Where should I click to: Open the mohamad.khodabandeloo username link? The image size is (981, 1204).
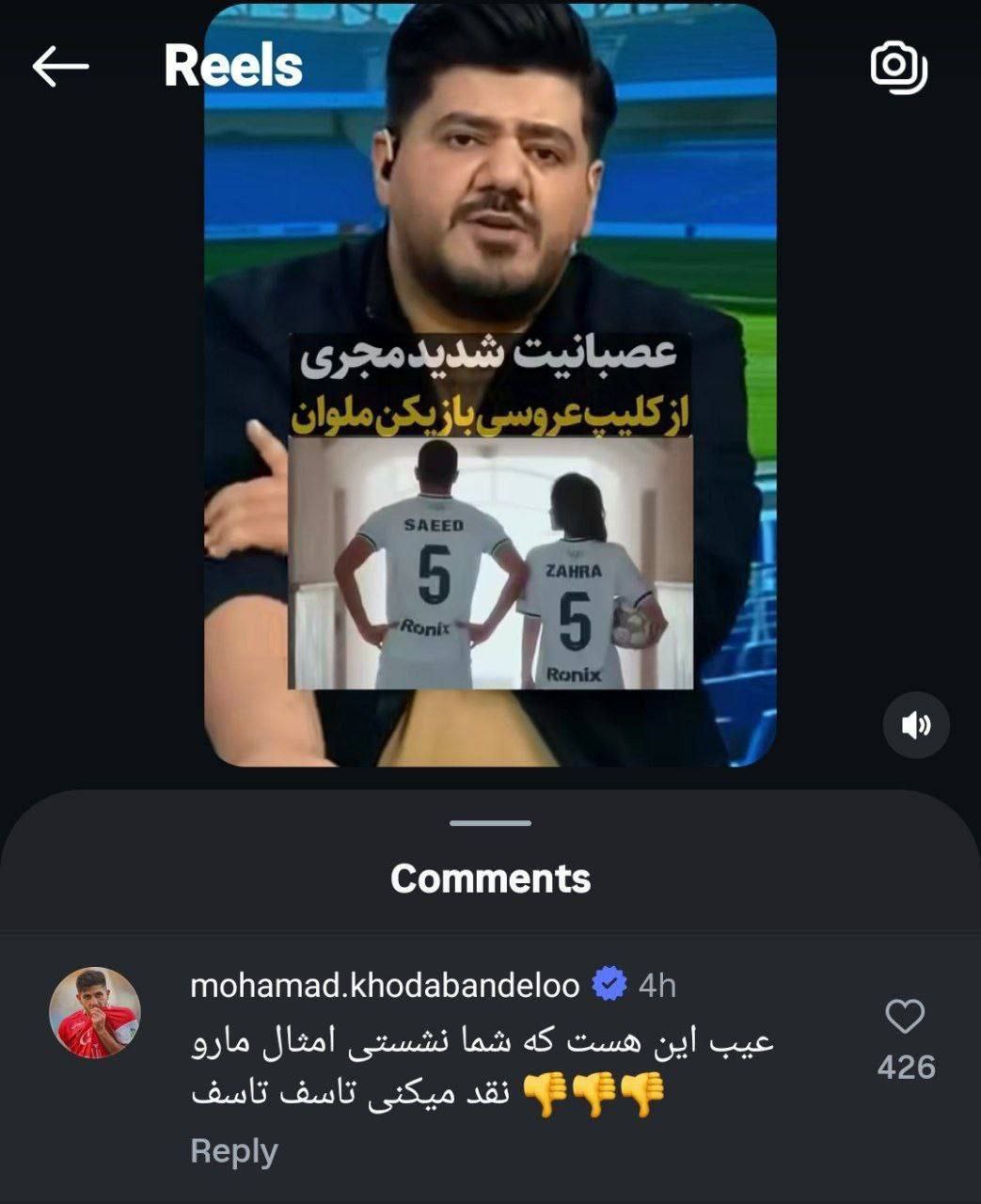pyautogui.click(x=385, y=985)
